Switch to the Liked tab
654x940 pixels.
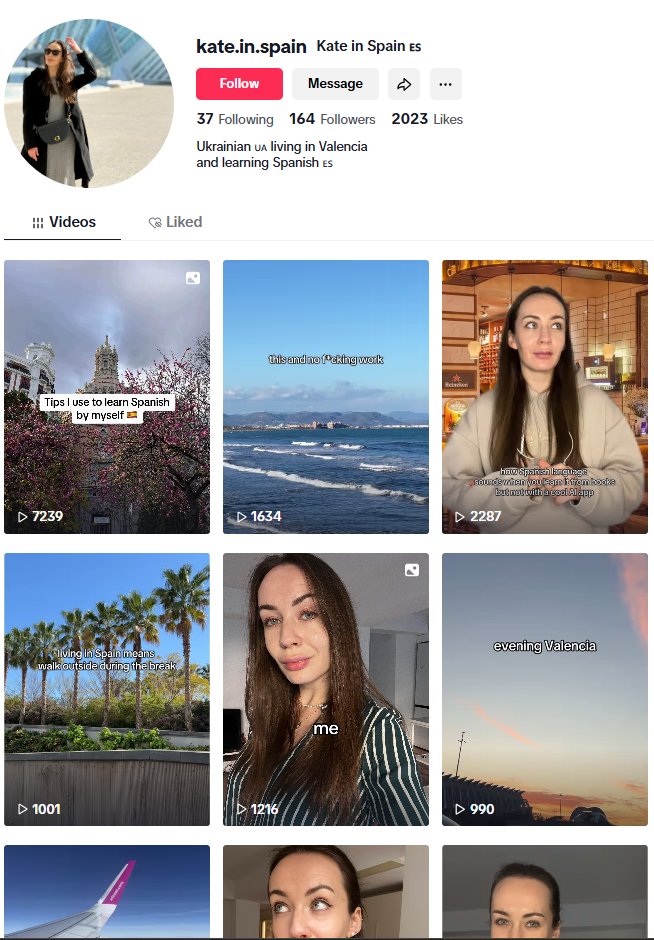point(175,222)
